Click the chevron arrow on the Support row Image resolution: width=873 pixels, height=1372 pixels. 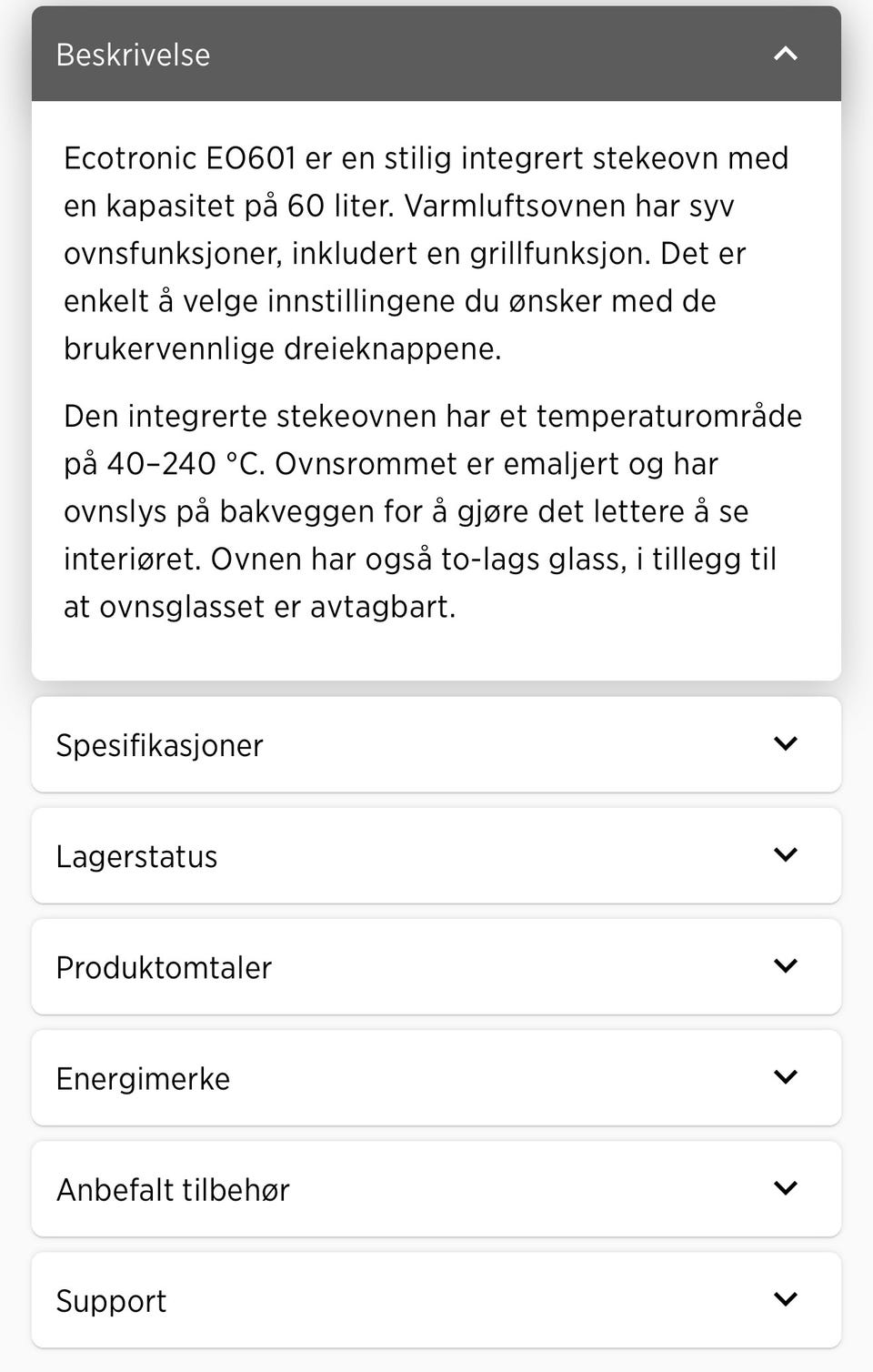point(786,1299)
